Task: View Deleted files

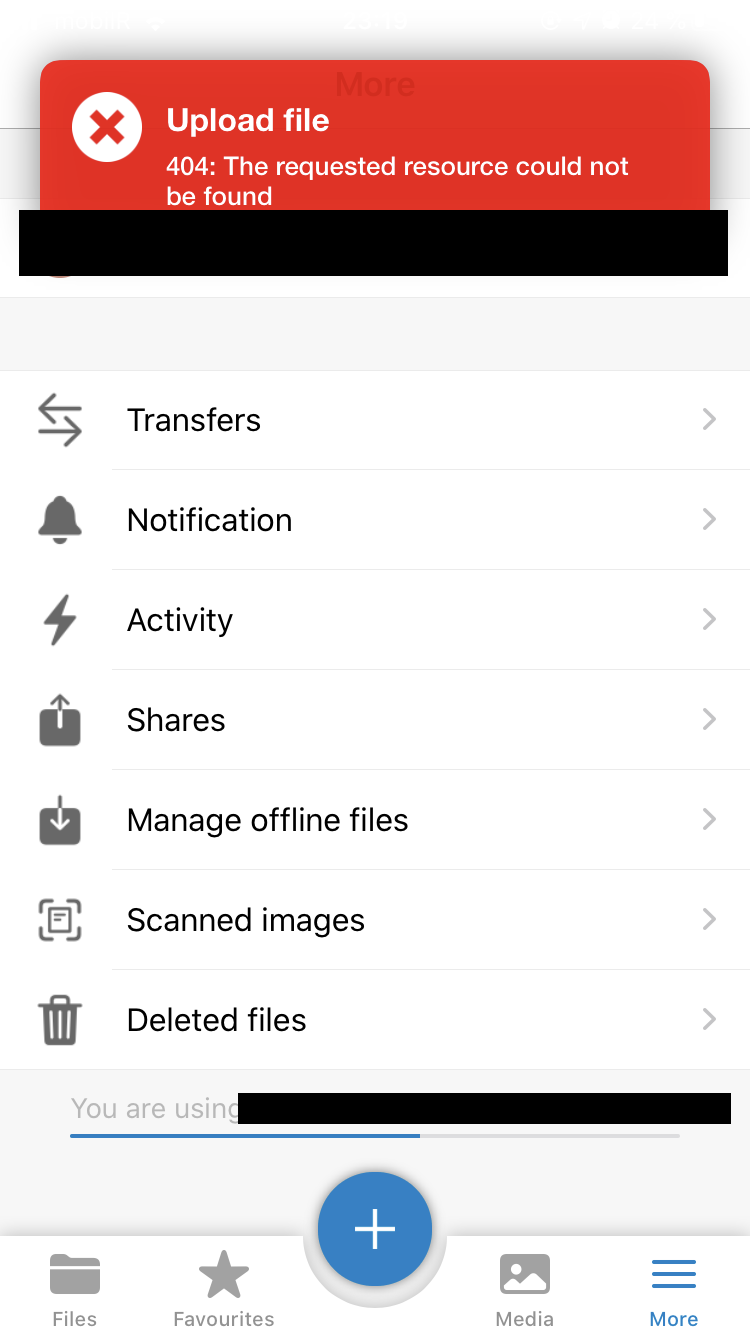Action: 375,1020
